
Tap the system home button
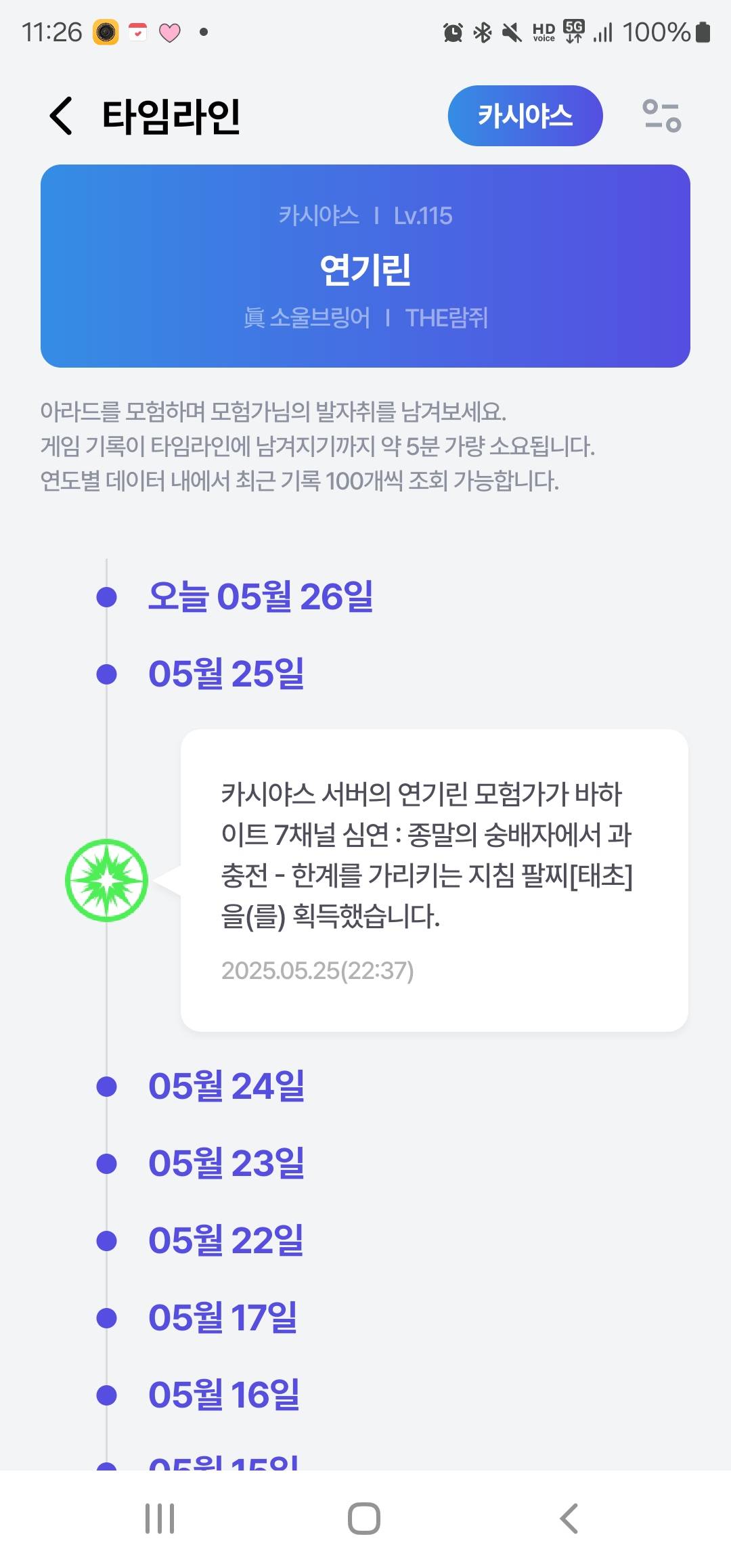(x=364, y=1518)
